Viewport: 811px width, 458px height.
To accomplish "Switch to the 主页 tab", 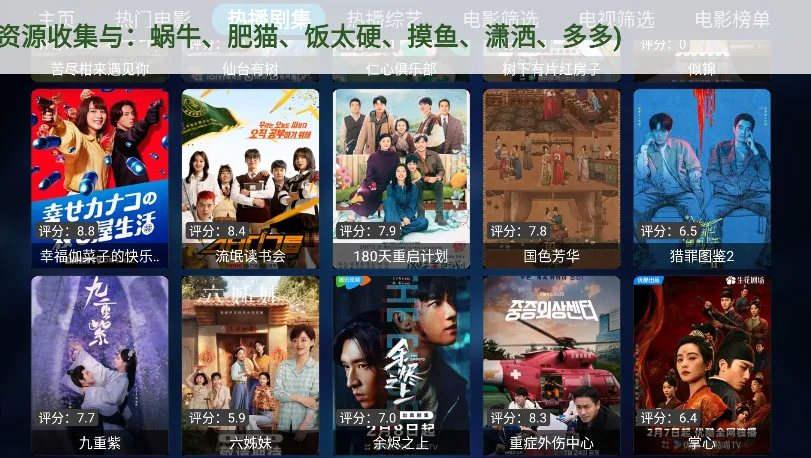I will tap(57, 18).
